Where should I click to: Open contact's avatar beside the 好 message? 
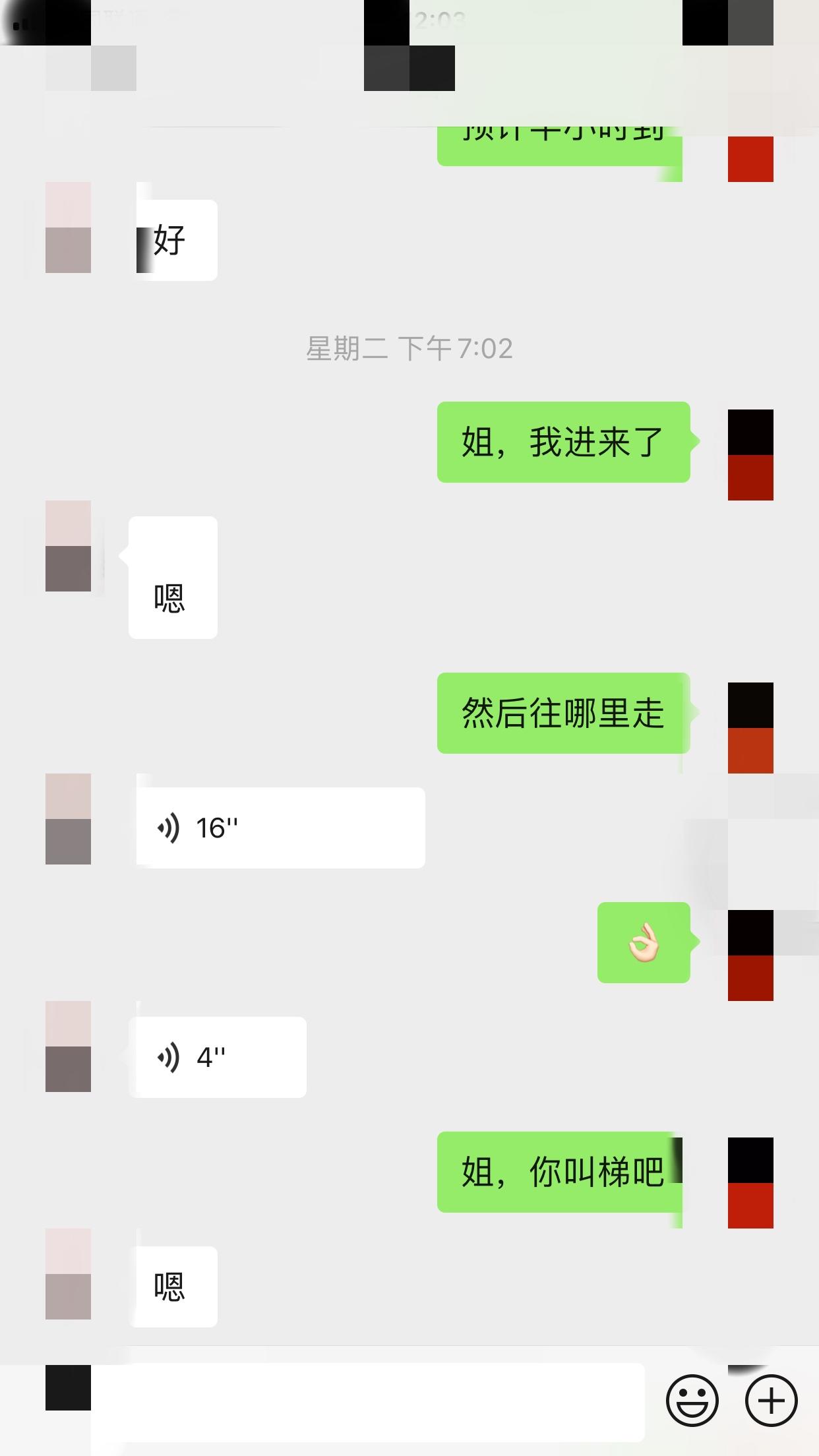point(68,228)
